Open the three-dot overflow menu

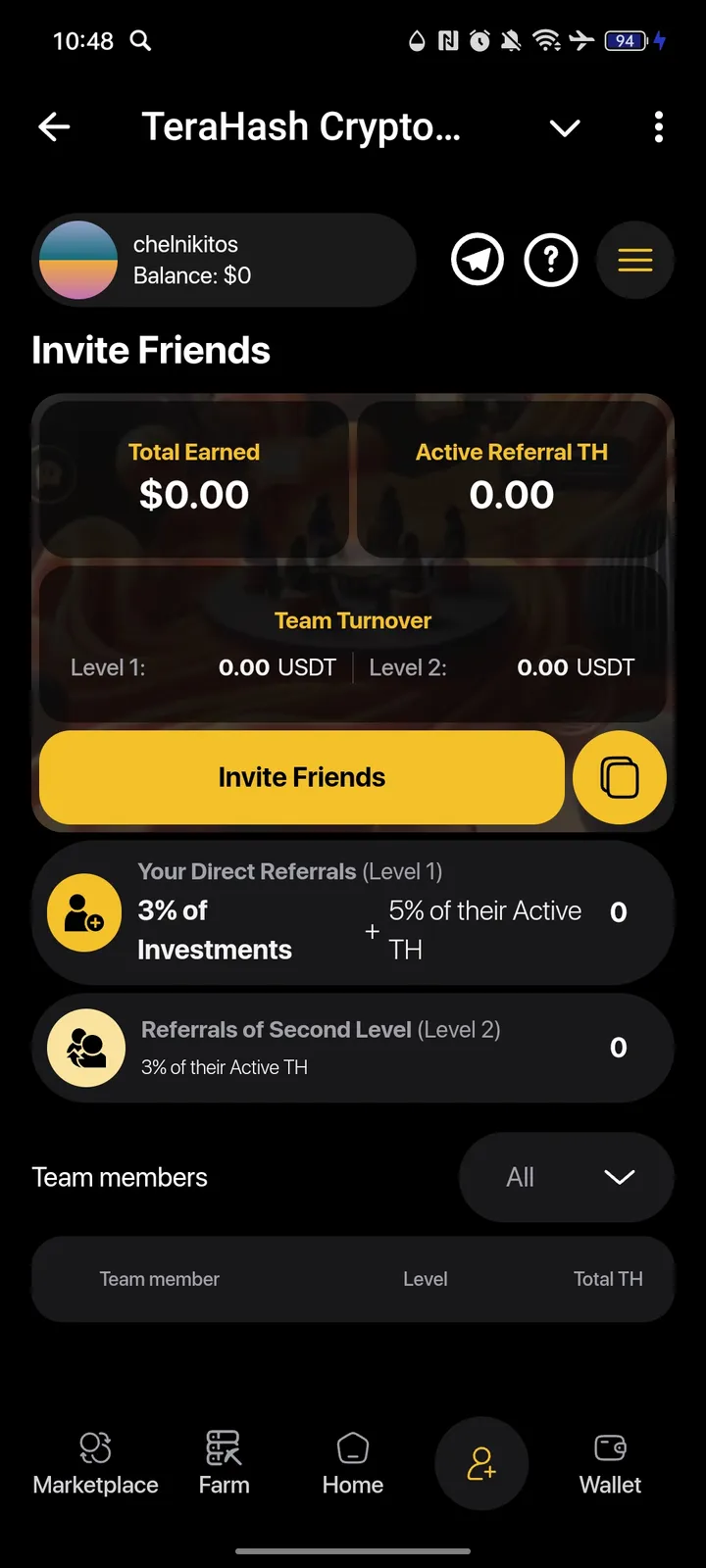[x=659, y=127]
